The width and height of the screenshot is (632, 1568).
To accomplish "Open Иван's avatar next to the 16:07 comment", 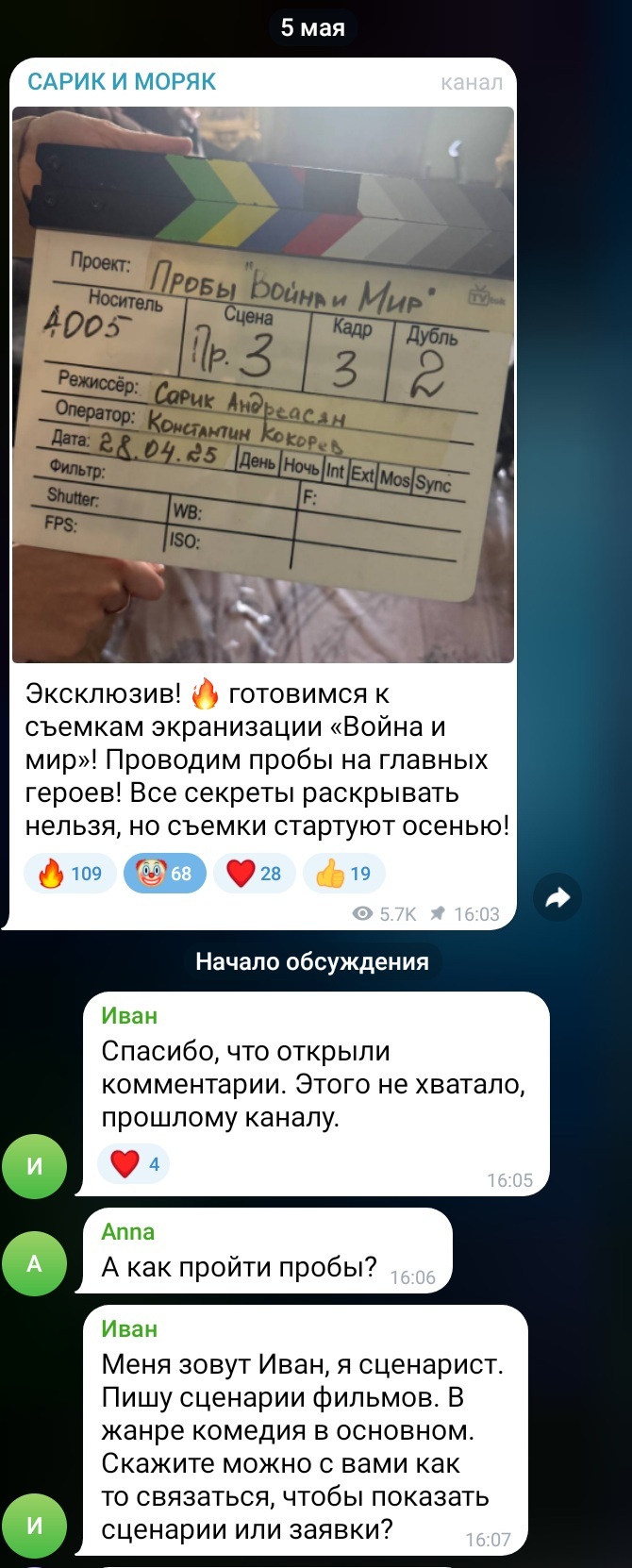I will [x=35, y=1525].
